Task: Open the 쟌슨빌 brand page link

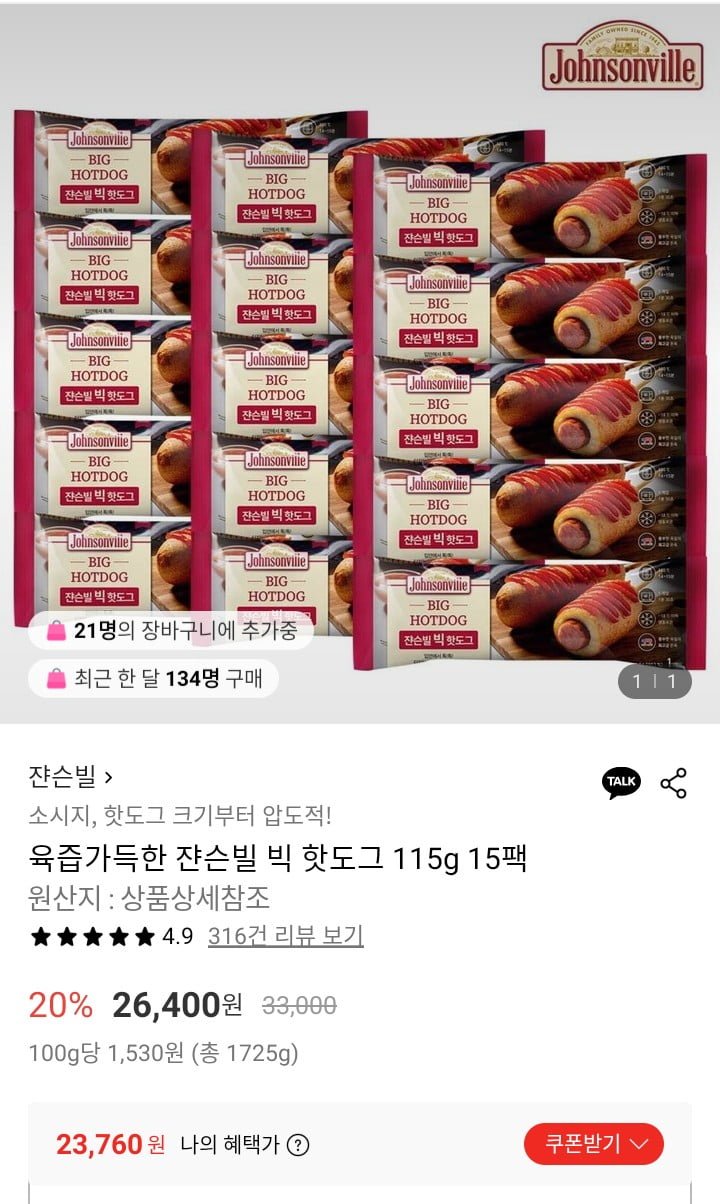Action: 71,775
